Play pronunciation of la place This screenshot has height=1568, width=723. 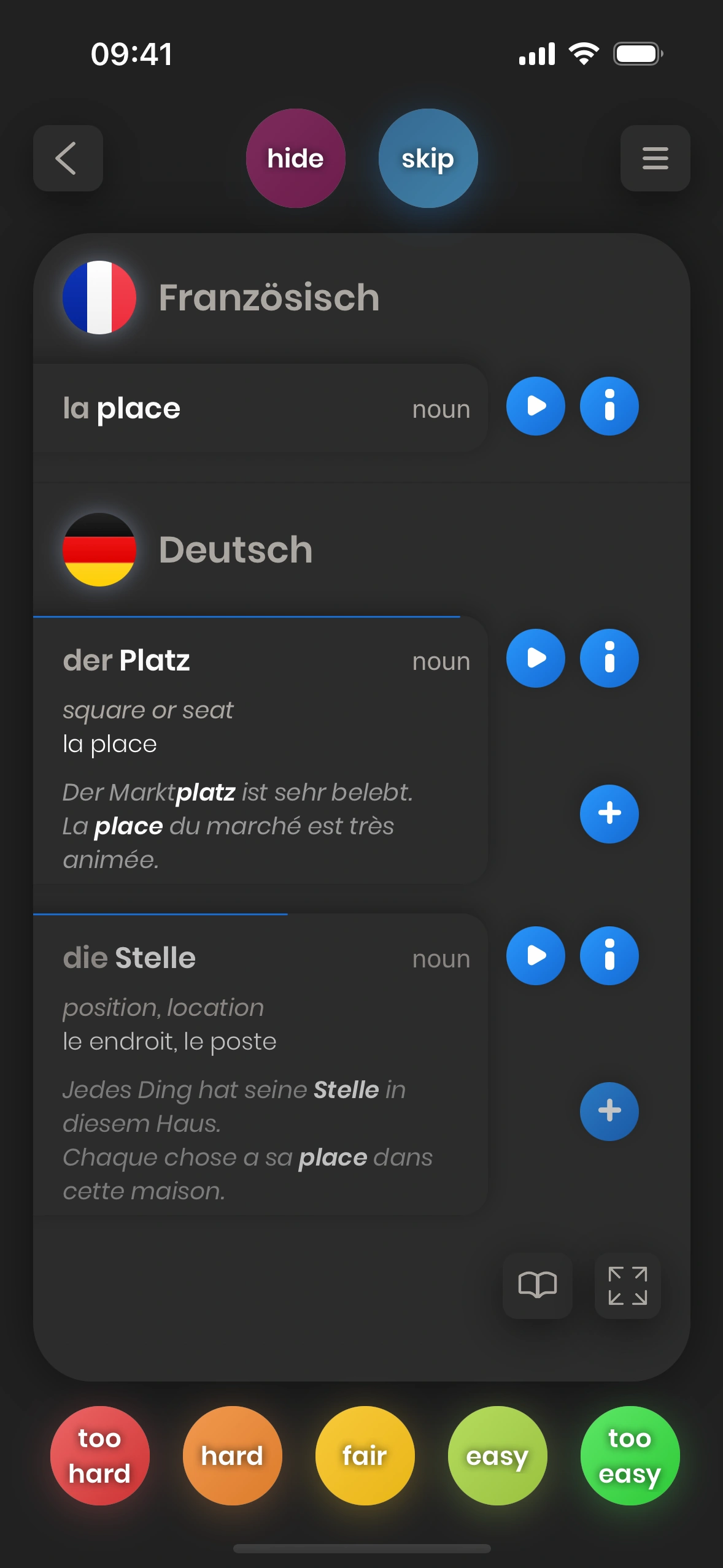tap(535, 406)
